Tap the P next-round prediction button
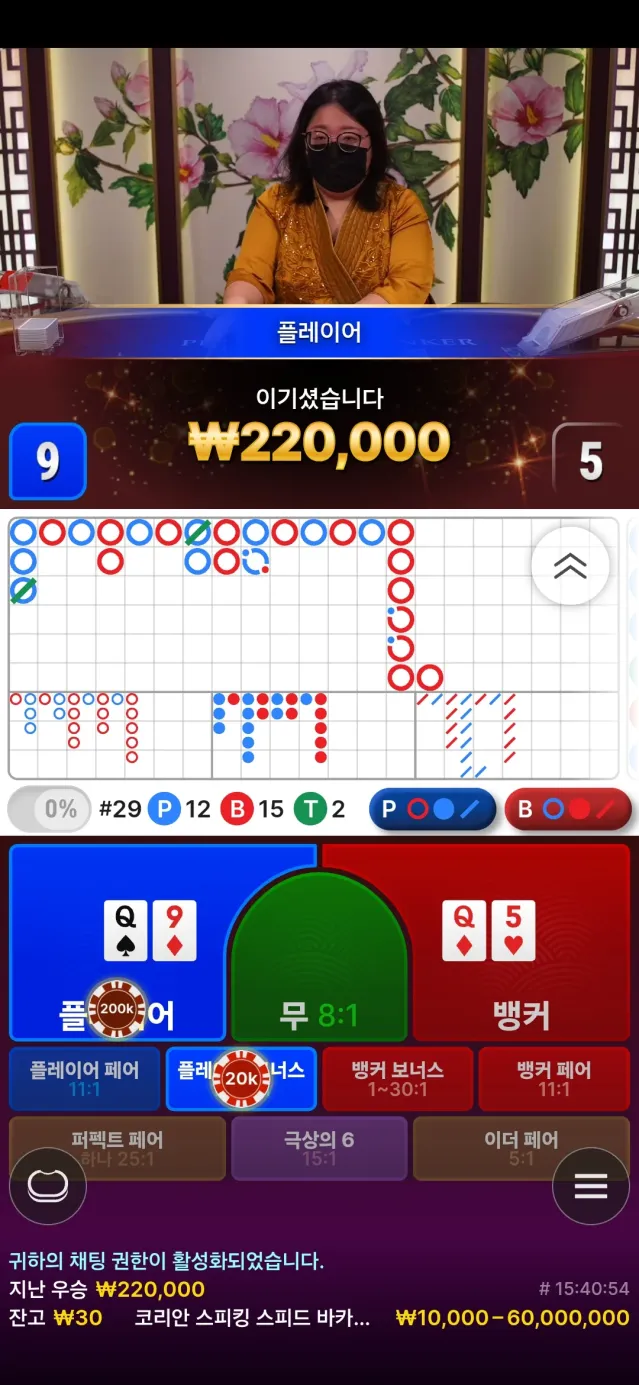639x1385 pixels. tap(432, 809)
